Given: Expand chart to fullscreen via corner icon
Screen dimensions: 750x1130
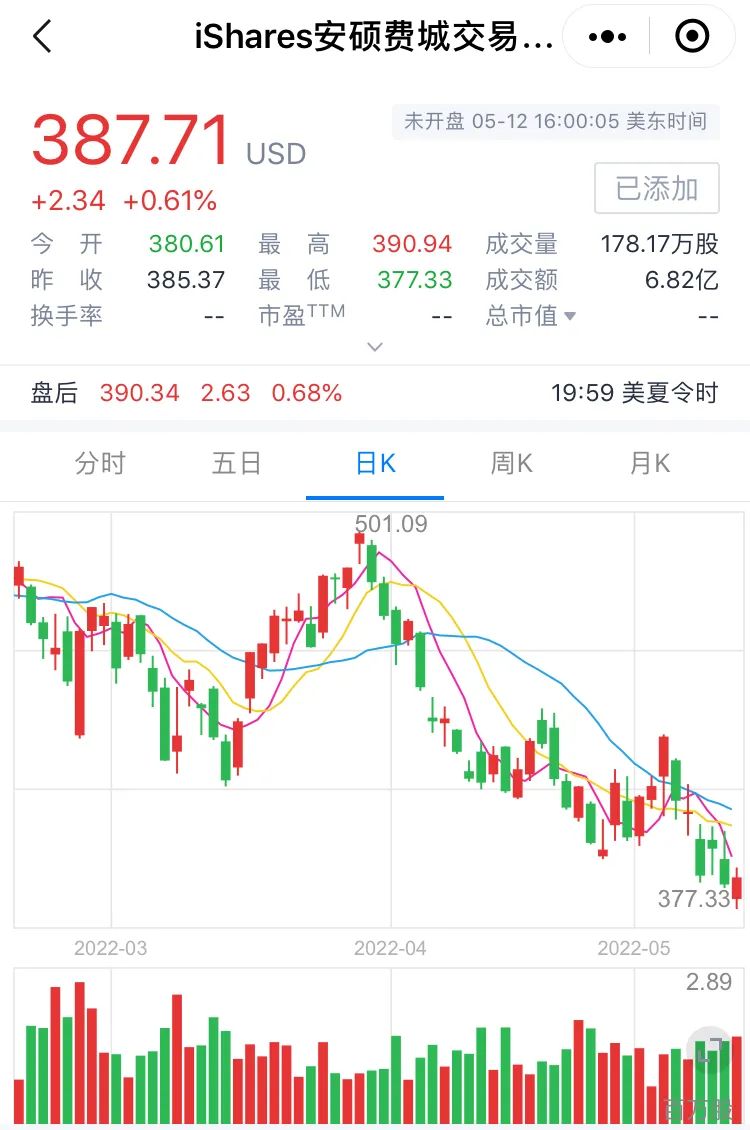Looking at the screenshot, I should tap(710, 1050).
